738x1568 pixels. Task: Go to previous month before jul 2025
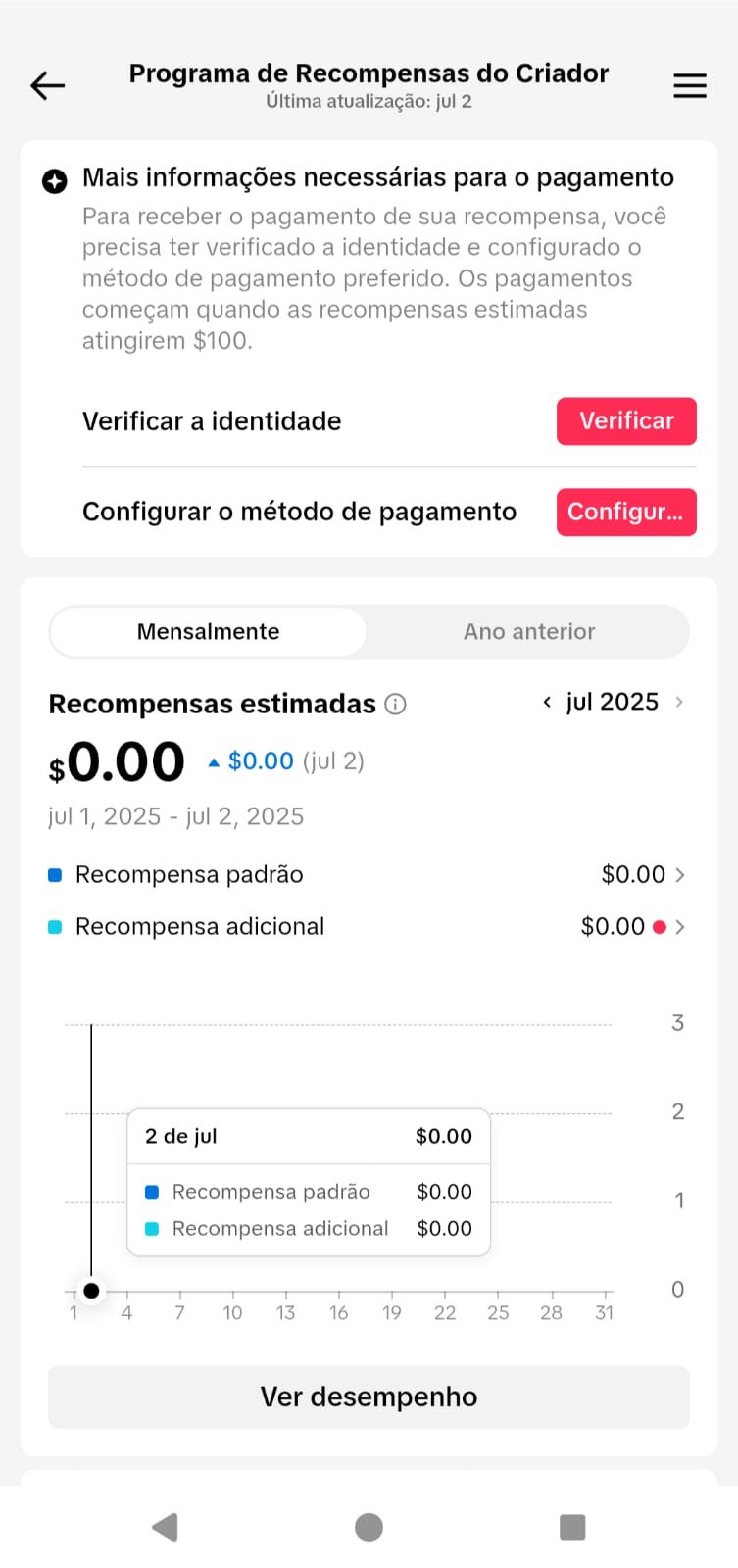pyautogui.click(x=547, y=703)
